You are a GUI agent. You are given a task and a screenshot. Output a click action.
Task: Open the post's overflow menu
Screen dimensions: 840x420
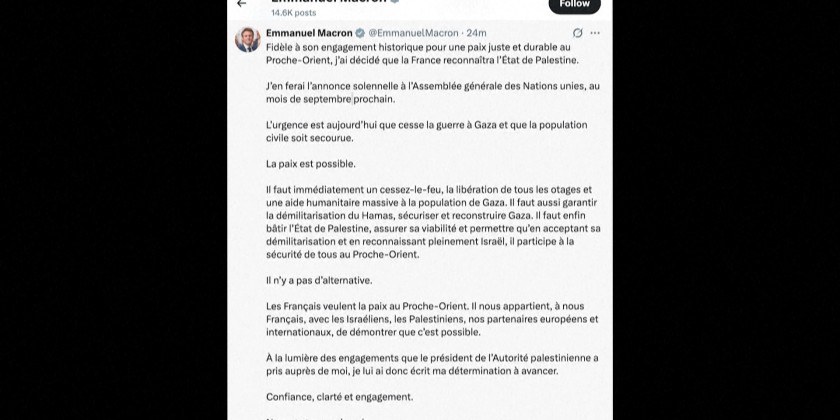click(595, 33)
